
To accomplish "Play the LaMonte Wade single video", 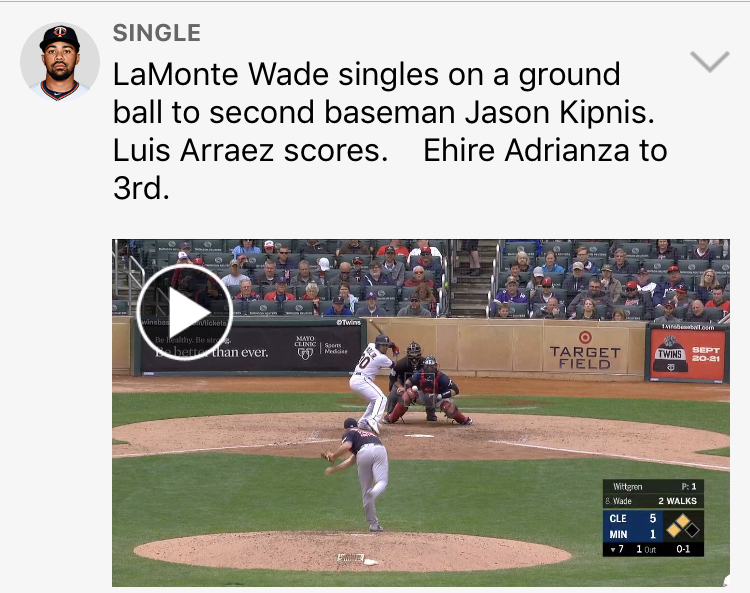I will point(184,313).
